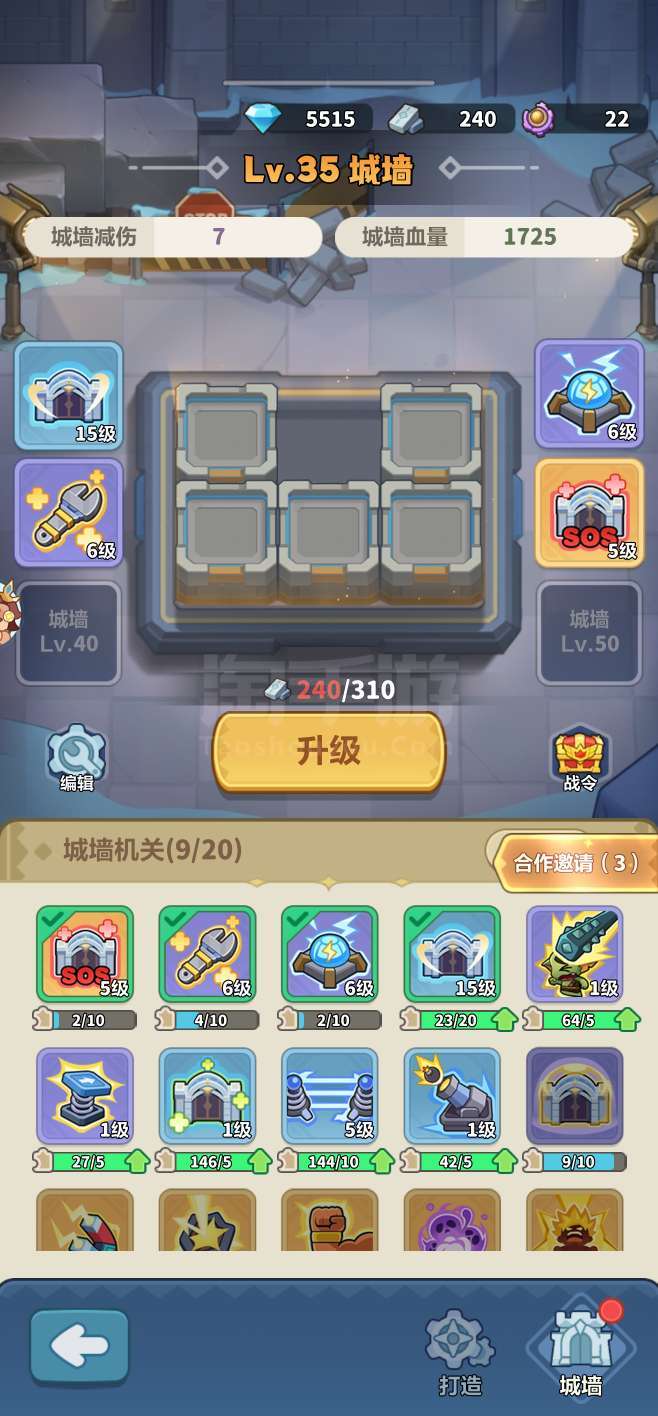Select the equipped 6级 wrench slot
658x1416 pixels.
click(x=69, y=512)
